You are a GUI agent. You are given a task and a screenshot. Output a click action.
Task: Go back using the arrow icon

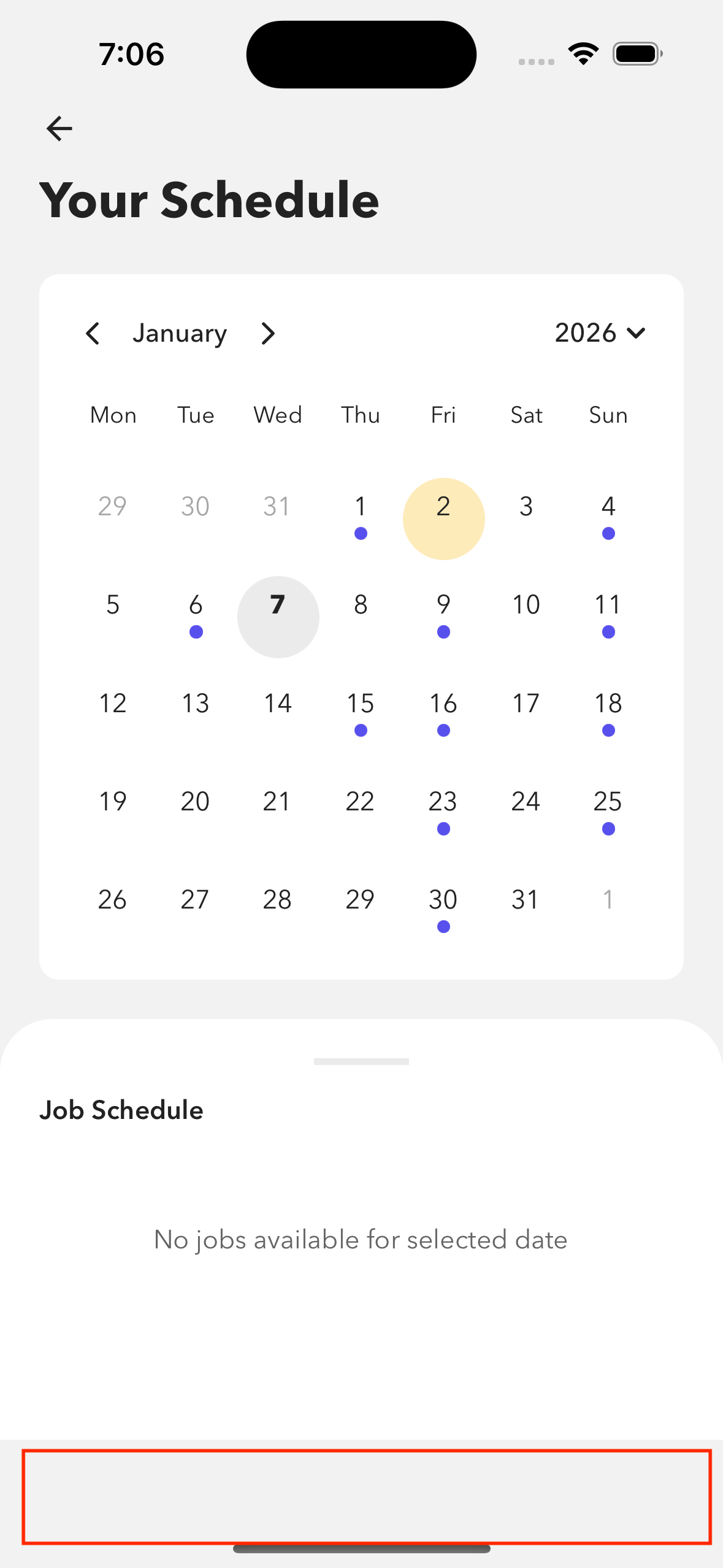59,129
